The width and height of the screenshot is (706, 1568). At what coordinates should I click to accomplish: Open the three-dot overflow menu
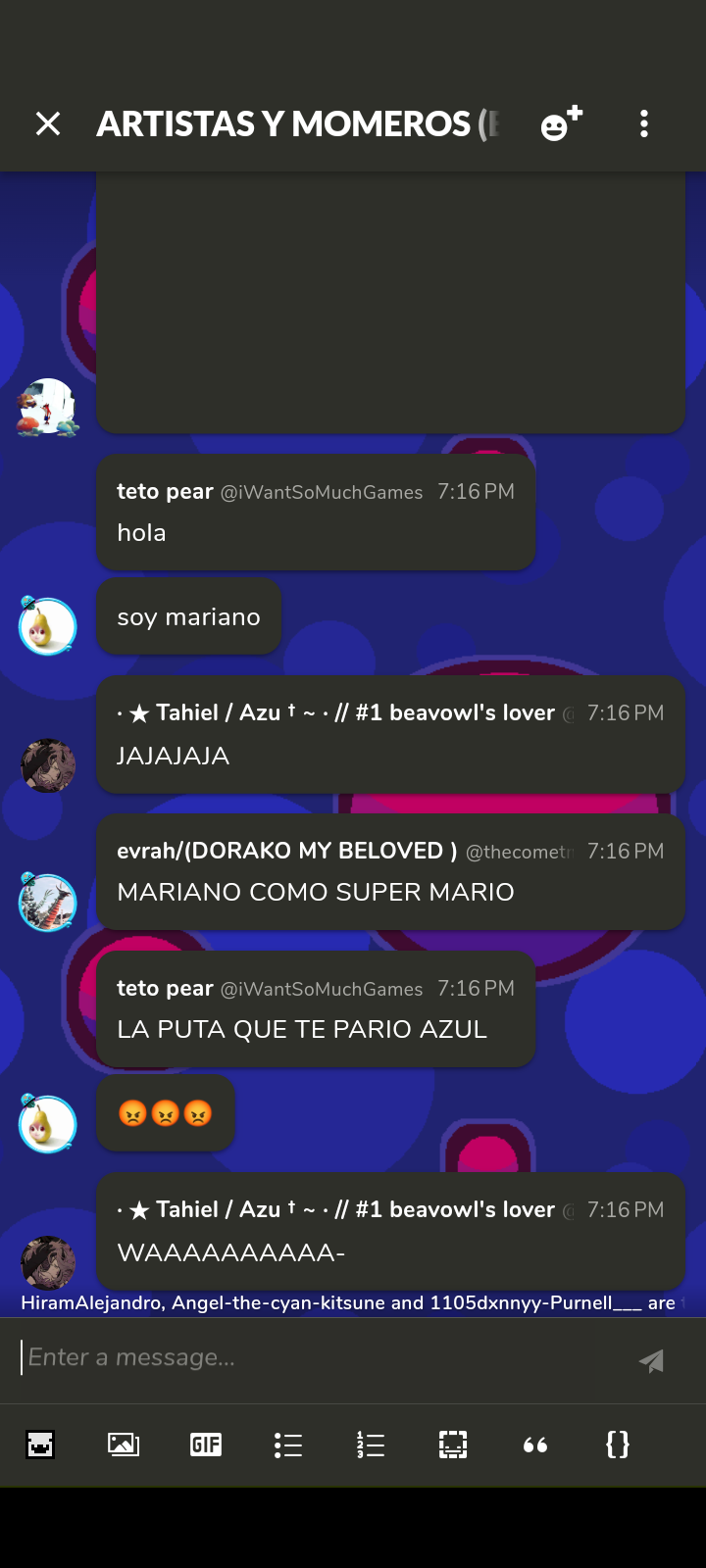644,123
